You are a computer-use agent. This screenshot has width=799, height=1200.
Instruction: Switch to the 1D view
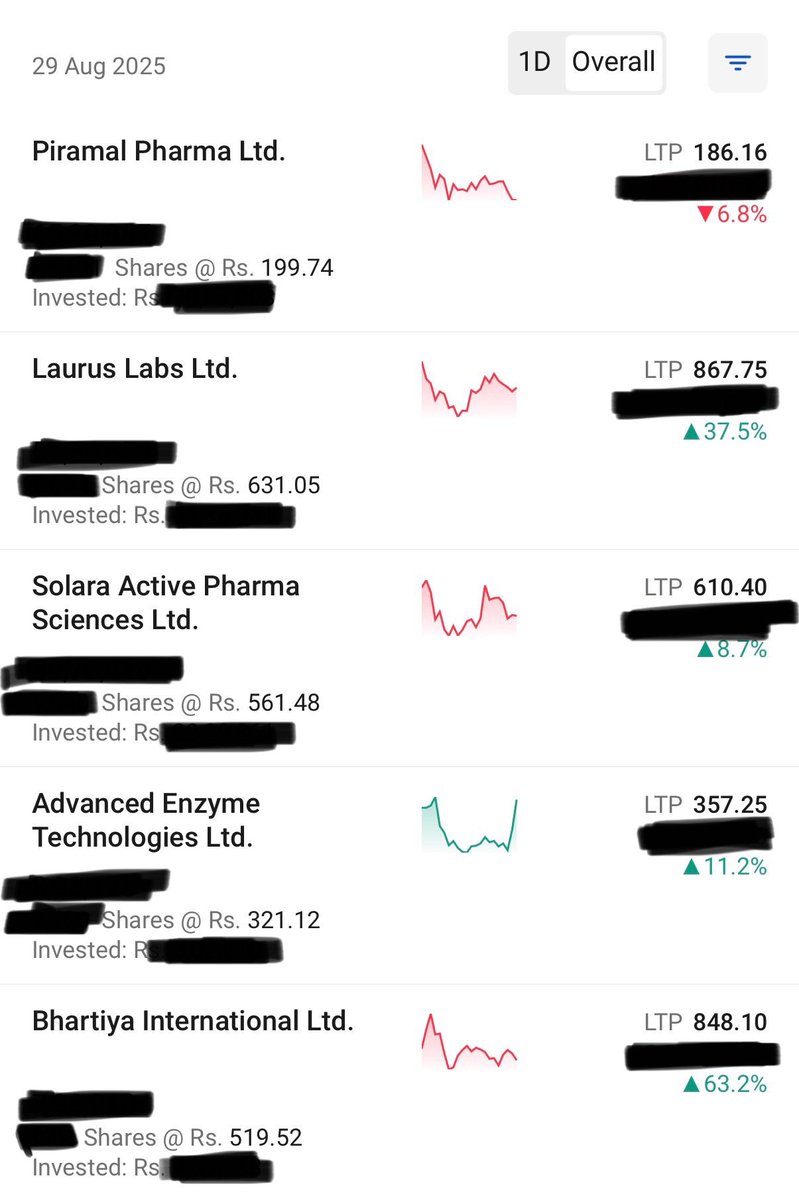[x=535, y=63]
